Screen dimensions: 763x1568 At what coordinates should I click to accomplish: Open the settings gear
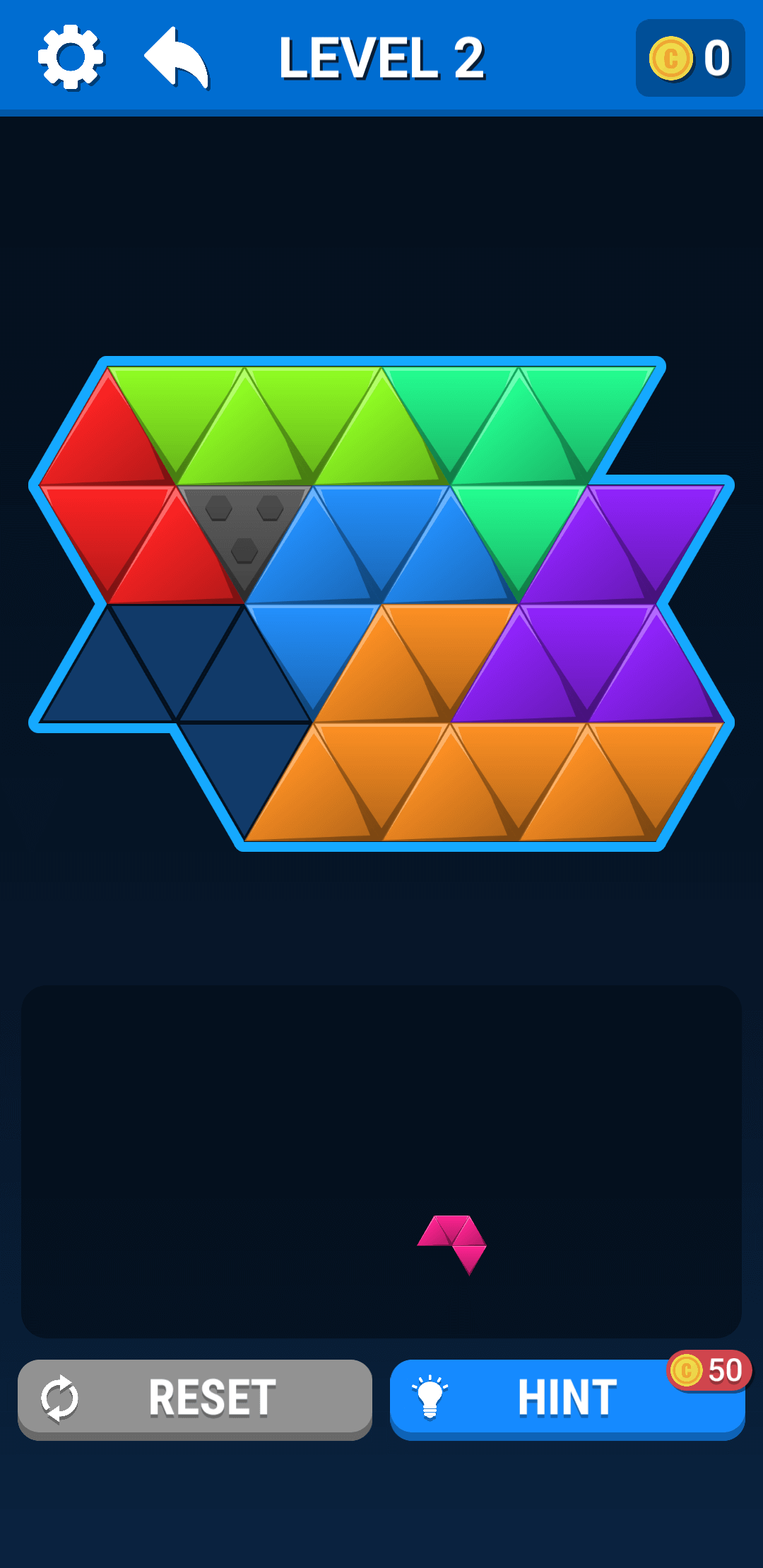(x=71, y=57)
